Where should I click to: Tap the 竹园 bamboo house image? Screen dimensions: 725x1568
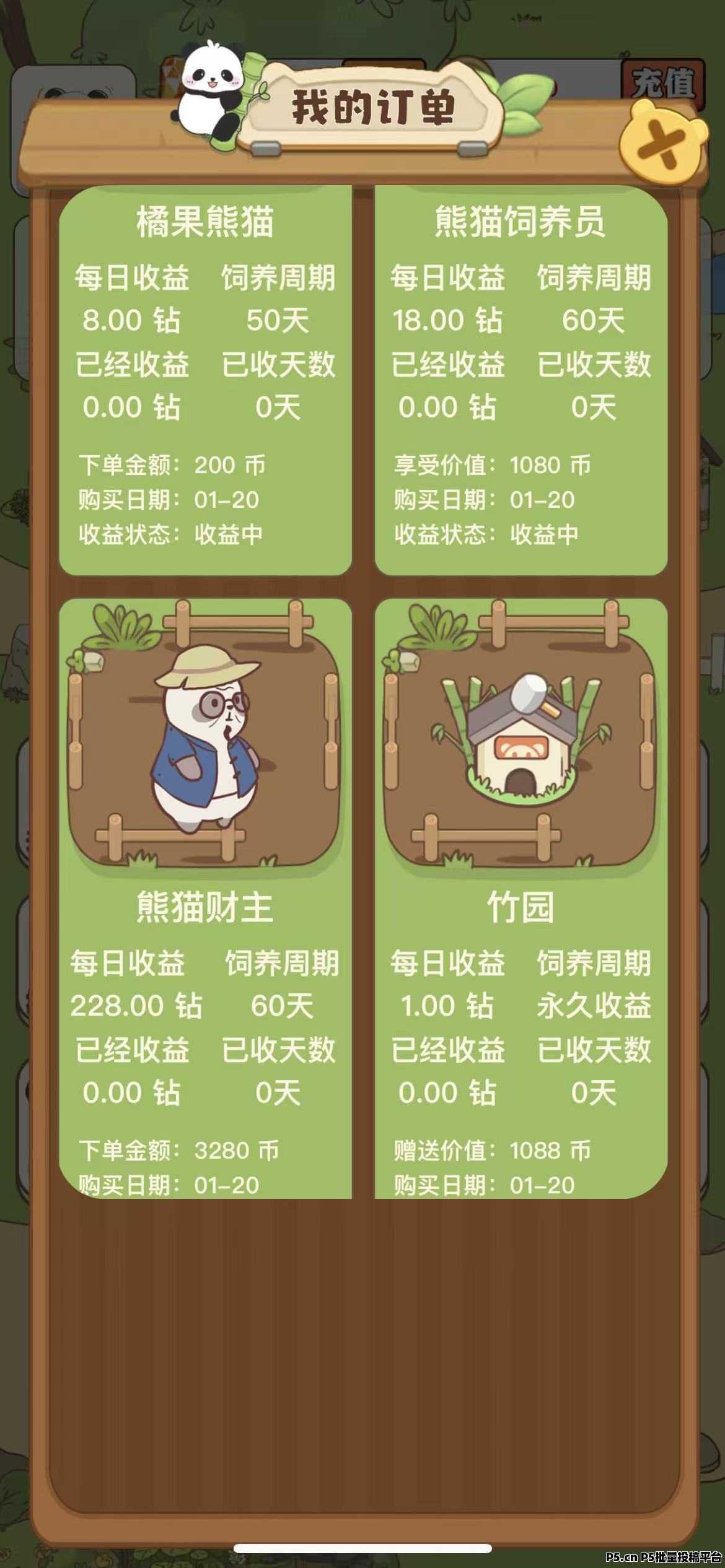coord(521,737)
